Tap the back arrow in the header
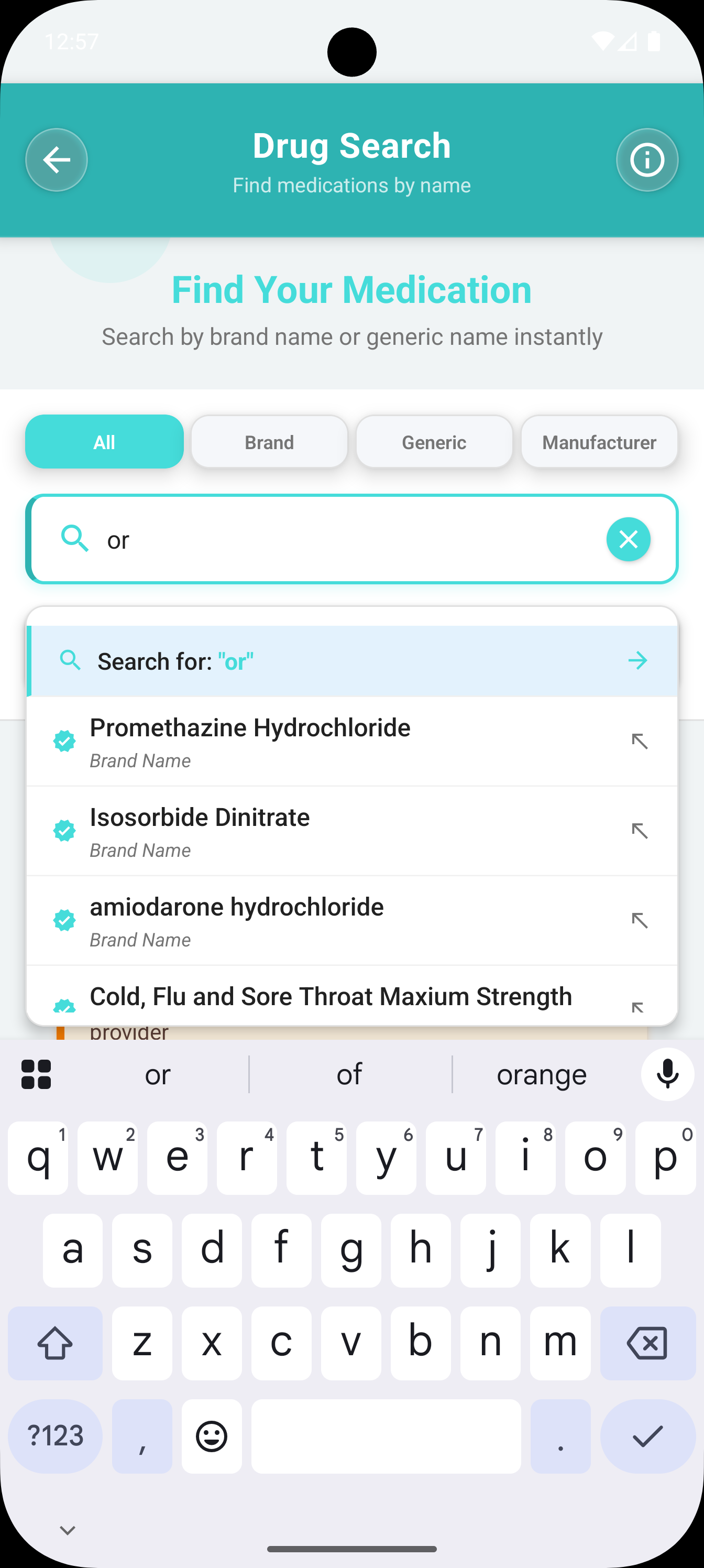704x1568 pixels. [56, 159]
